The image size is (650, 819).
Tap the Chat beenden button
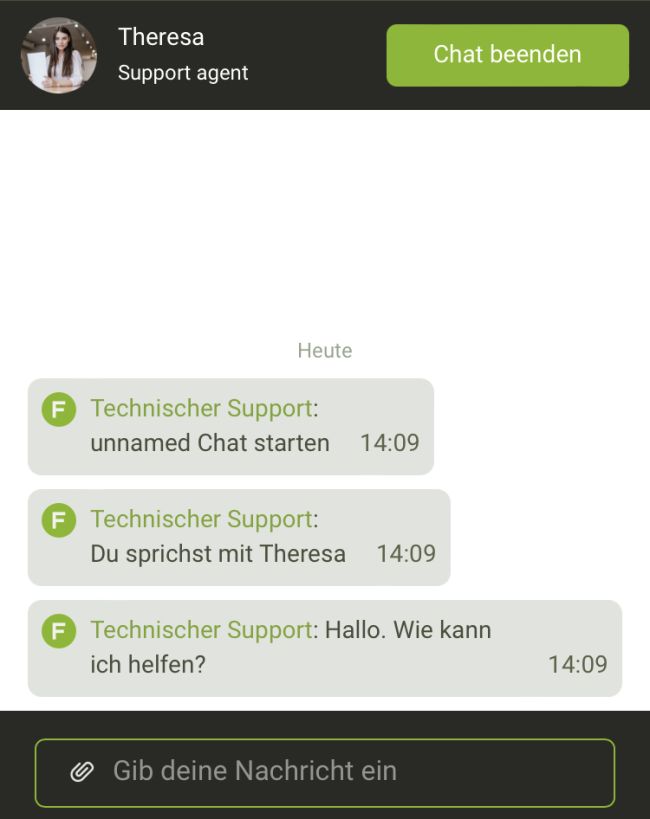click(507, 55)
